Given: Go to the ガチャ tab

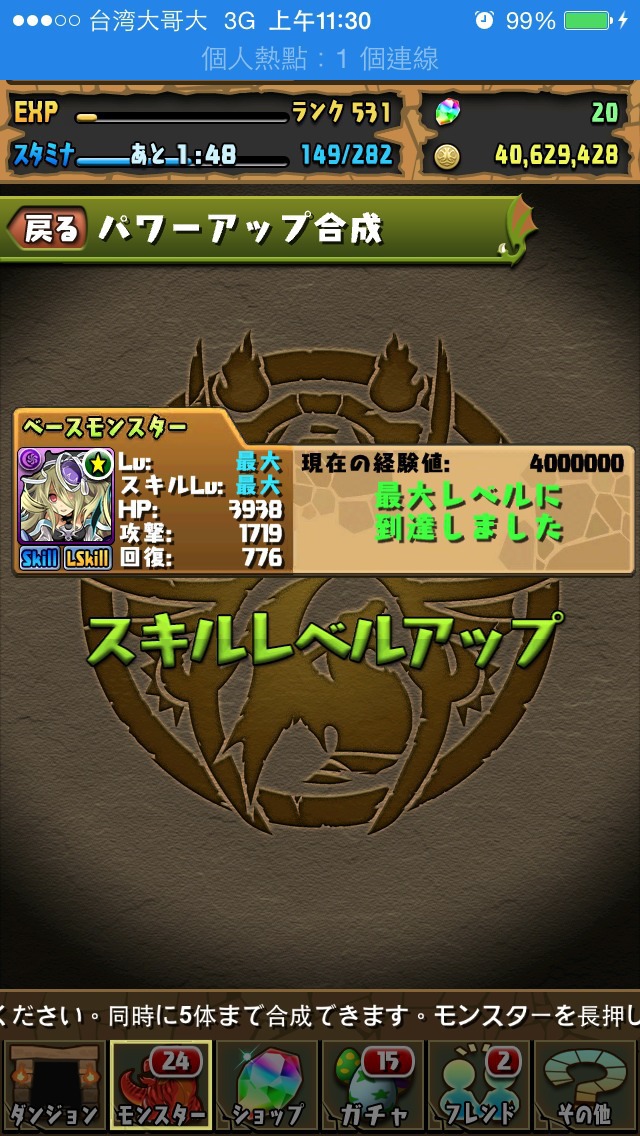Looking at the screenshot, I should (374, 1085).
